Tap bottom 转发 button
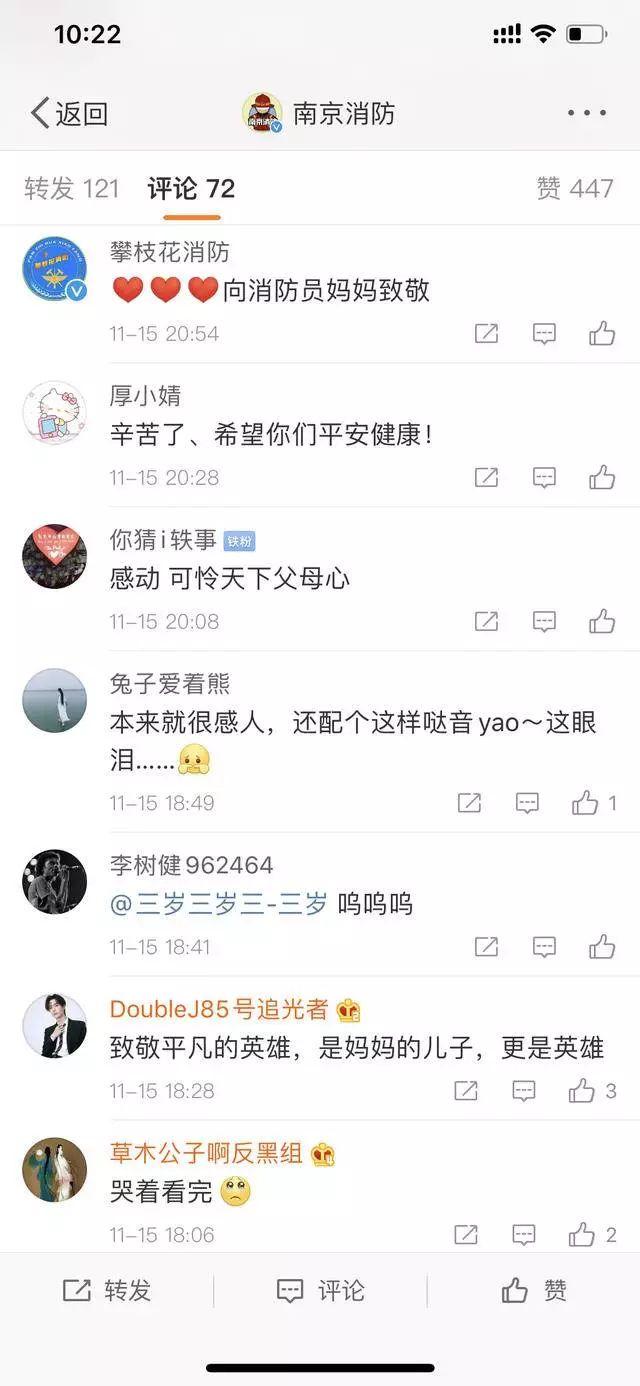The image size is (640, 1386). (x=106, y=1291)
